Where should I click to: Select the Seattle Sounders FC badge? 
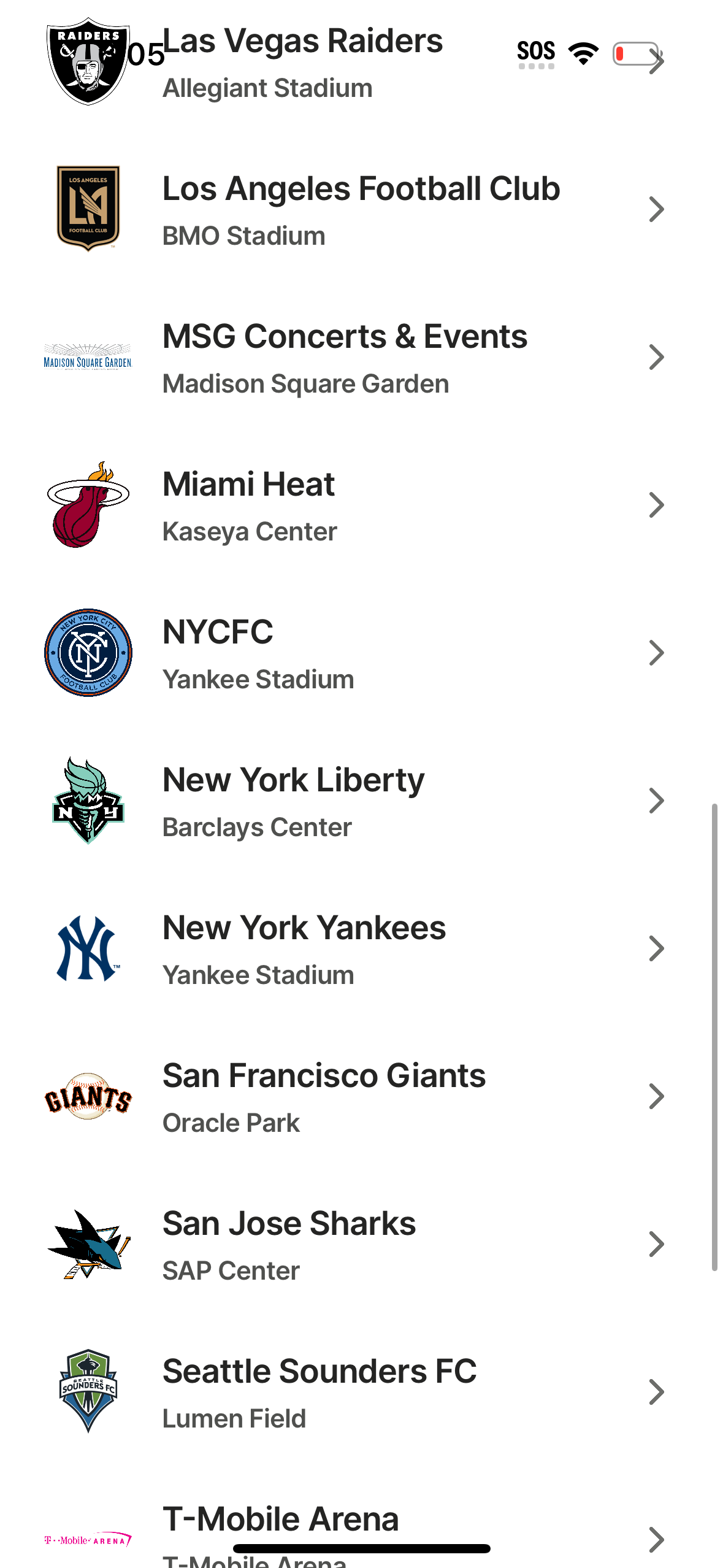(88, 1393)
